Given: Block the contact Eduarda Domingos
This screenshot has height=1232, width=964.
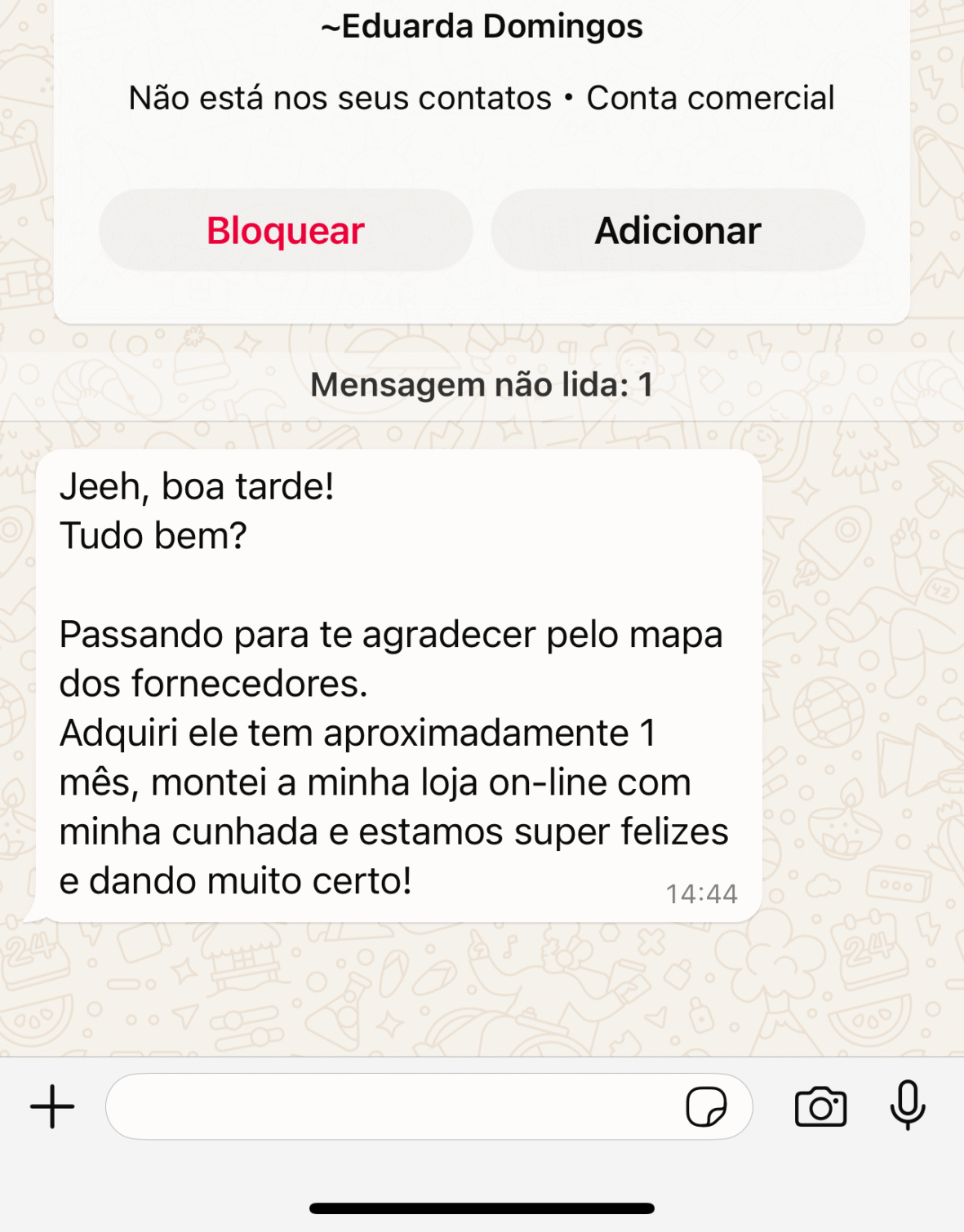Looking at the screenshot, I should [285, 231].
